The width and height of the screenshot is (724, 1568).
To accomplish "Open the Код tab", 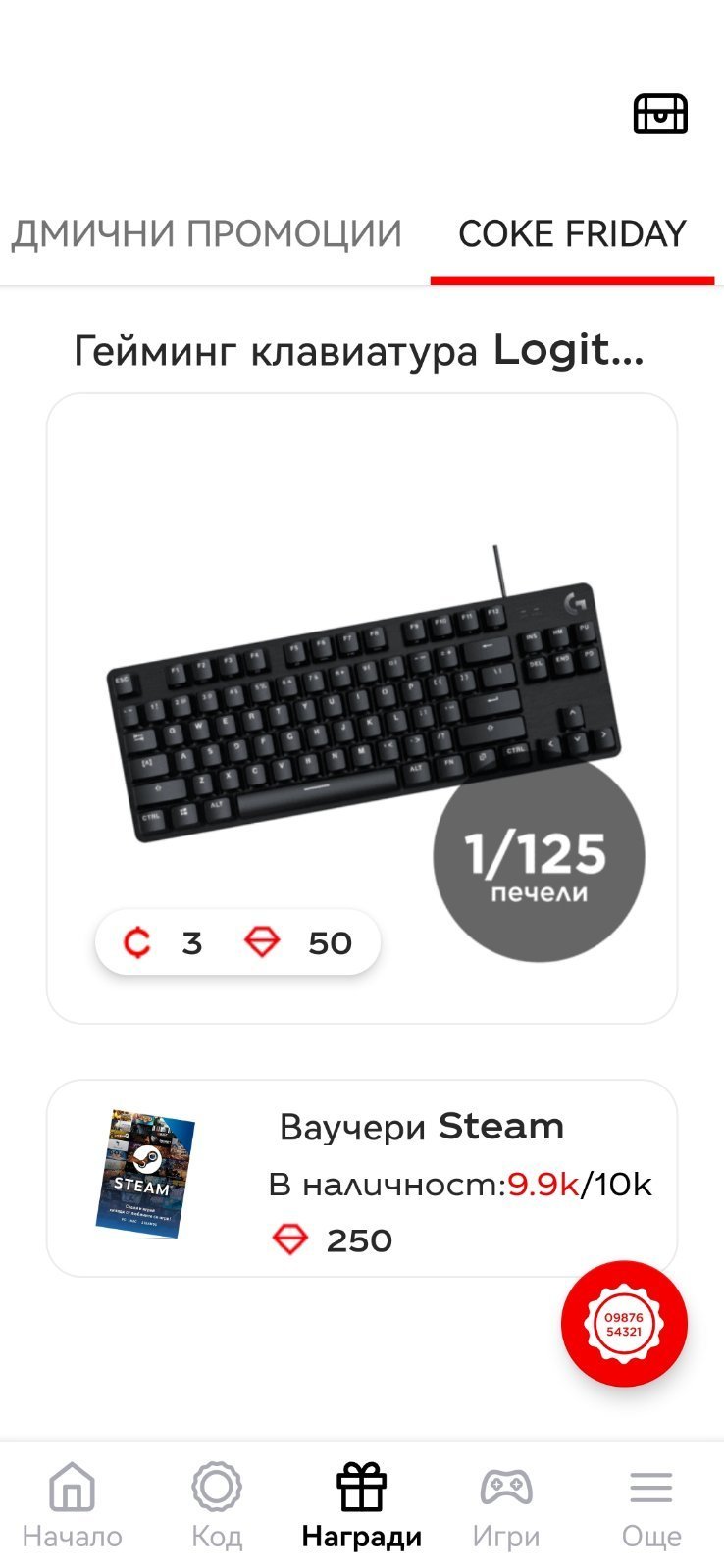I will [217, 1505].
